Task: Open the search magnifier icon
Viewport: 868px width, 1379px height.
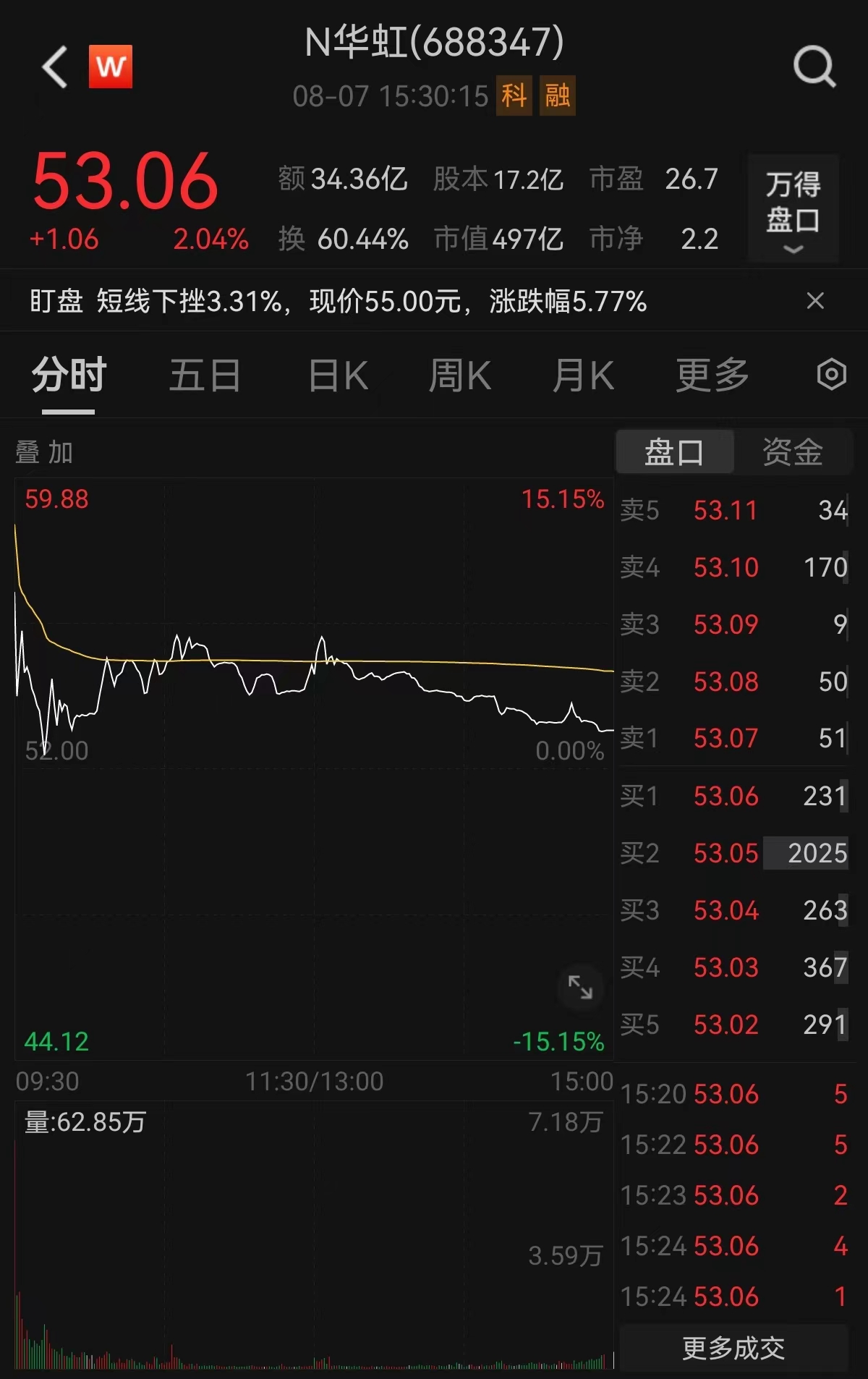Action: 815,68
